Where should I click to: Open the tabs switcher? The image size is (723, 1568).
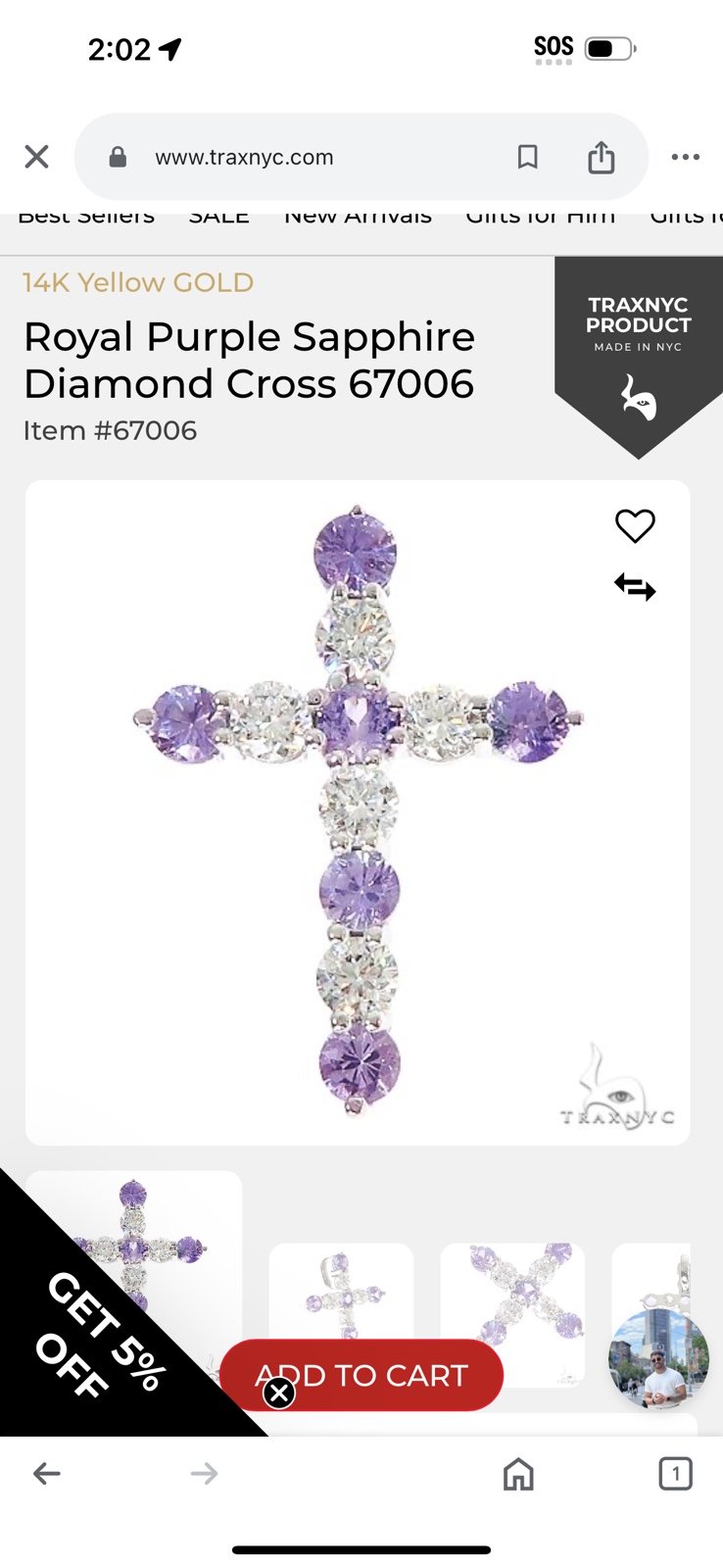tap(675, 1473)
